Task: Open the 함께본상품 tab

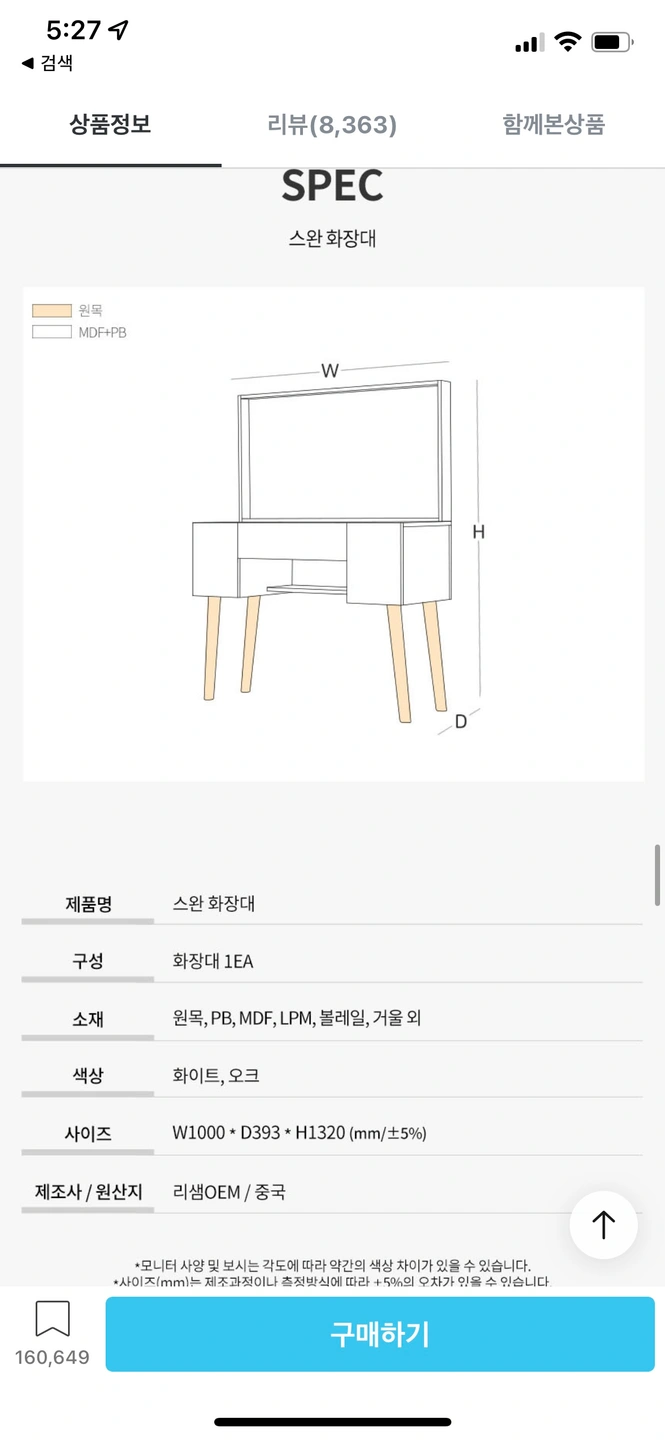Action: point(553,125)
